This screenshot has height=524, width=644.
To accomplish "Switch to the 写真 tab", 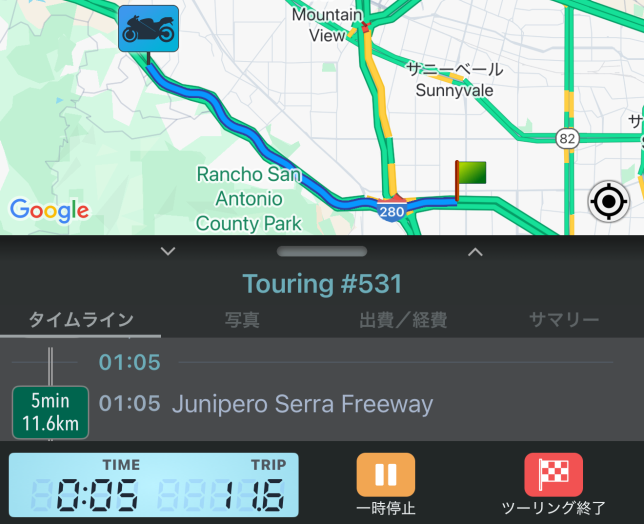I will pyautogui.click(x=241, y=320).
